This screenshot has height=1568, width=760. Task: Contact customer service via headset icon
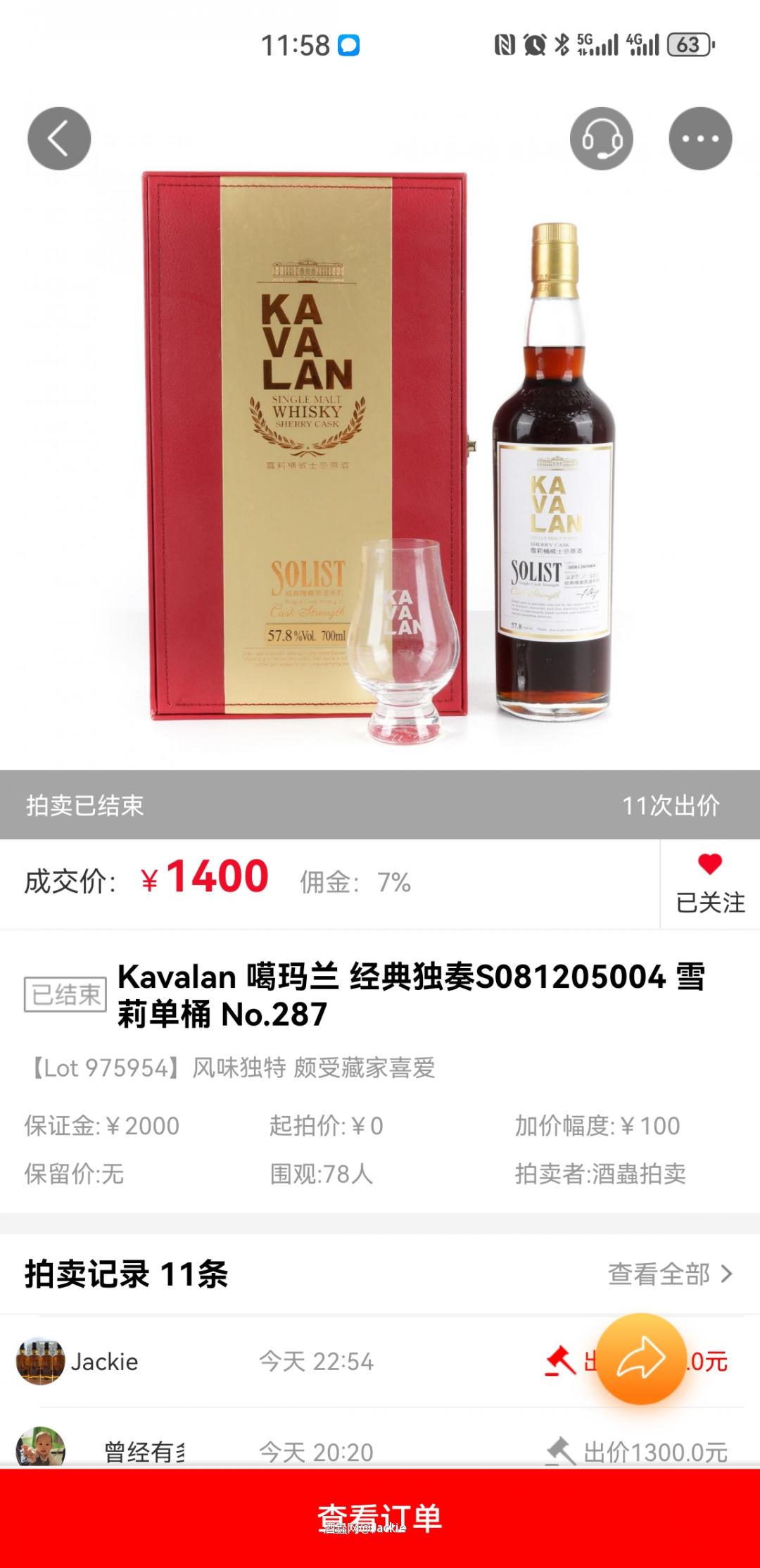pos(601,139)
